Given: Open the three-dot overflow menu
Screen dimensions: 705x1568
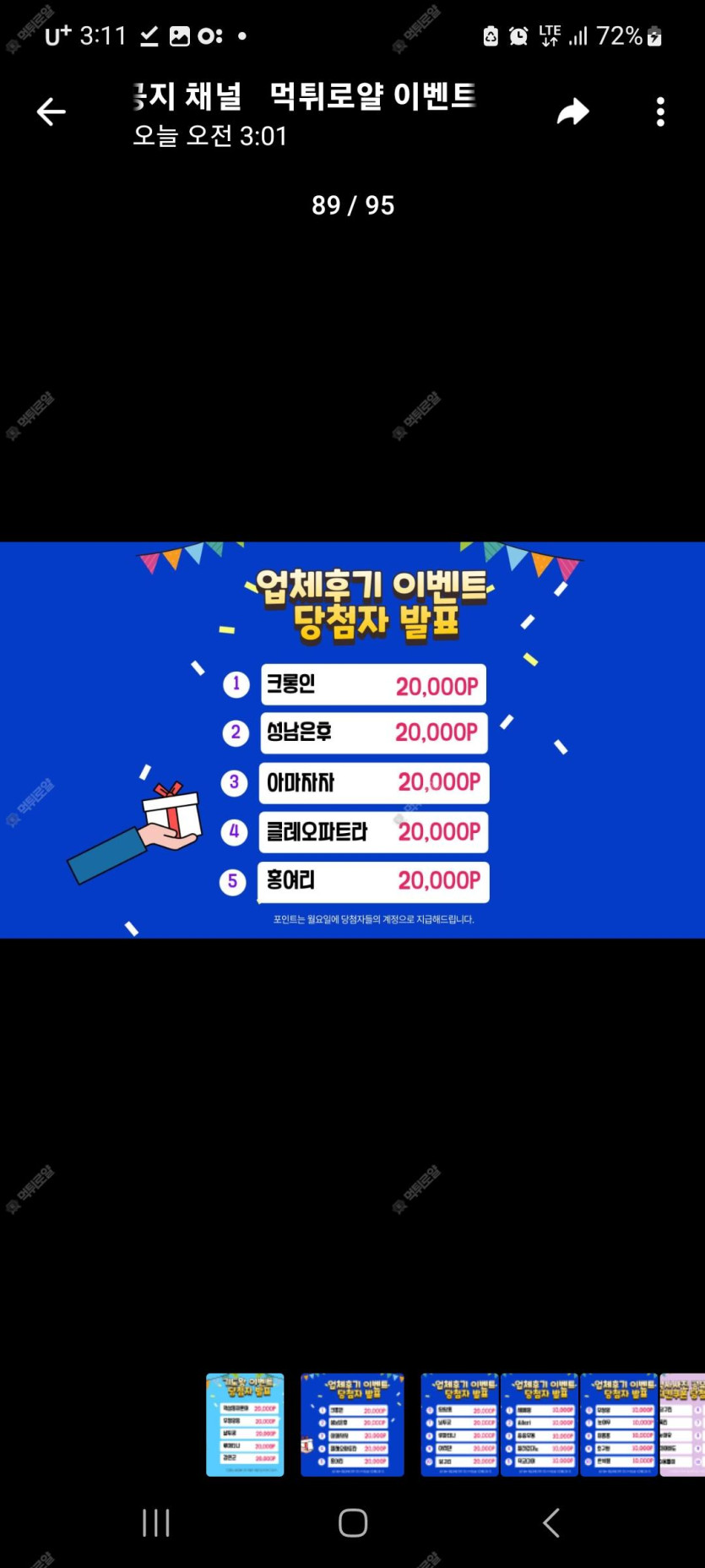Looking at the screenshot, I should tap(660, 112).
